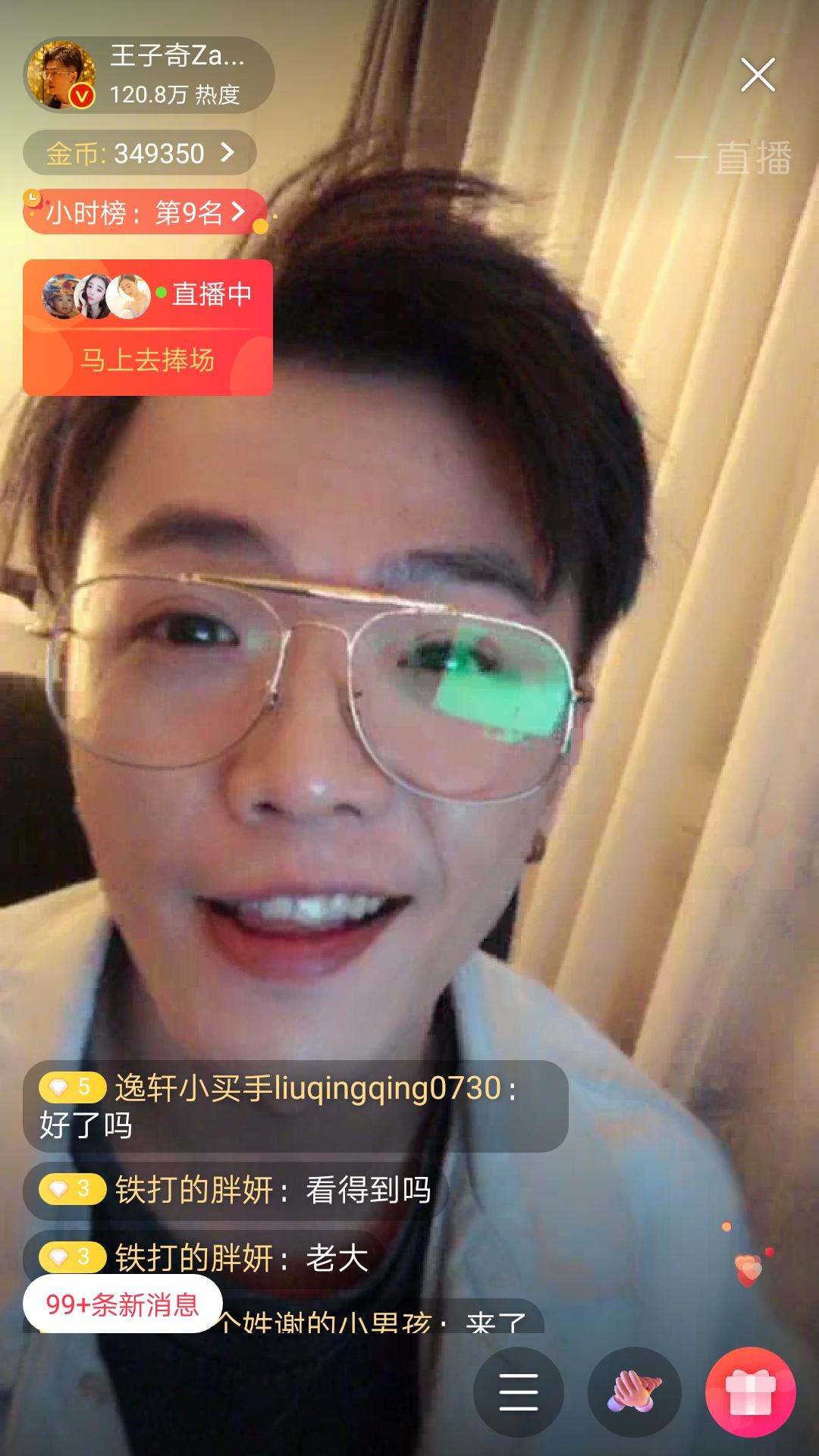View the 小时榜 第9名 hourly ranking

point(145,212)
